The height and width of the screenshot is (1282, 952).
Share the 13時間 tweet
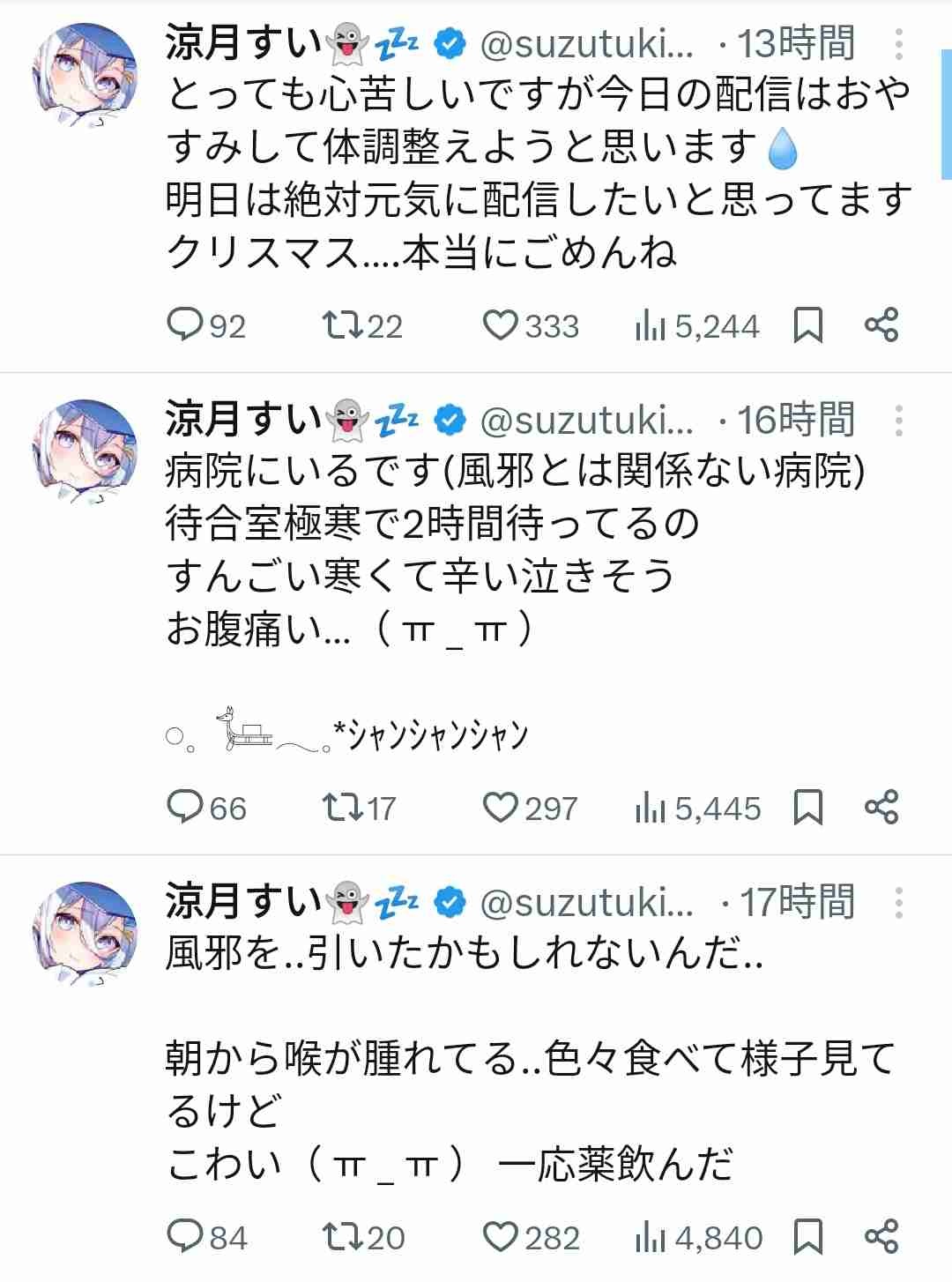click(881, 325)
